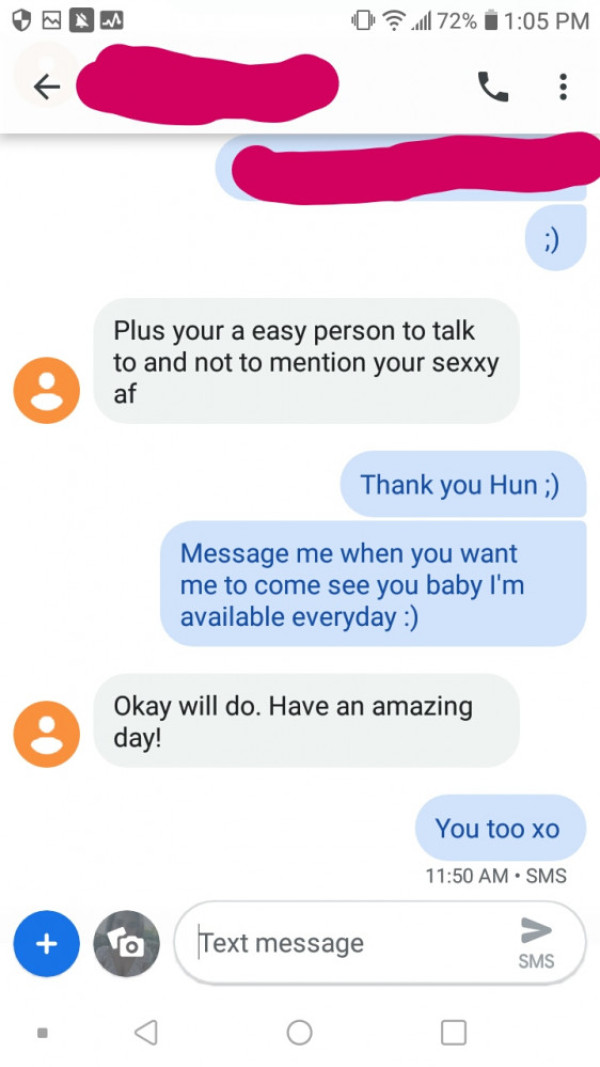The image size is (600, 1067).
Task: Open the recent apps view
Action: click(x=453, y=1031)
